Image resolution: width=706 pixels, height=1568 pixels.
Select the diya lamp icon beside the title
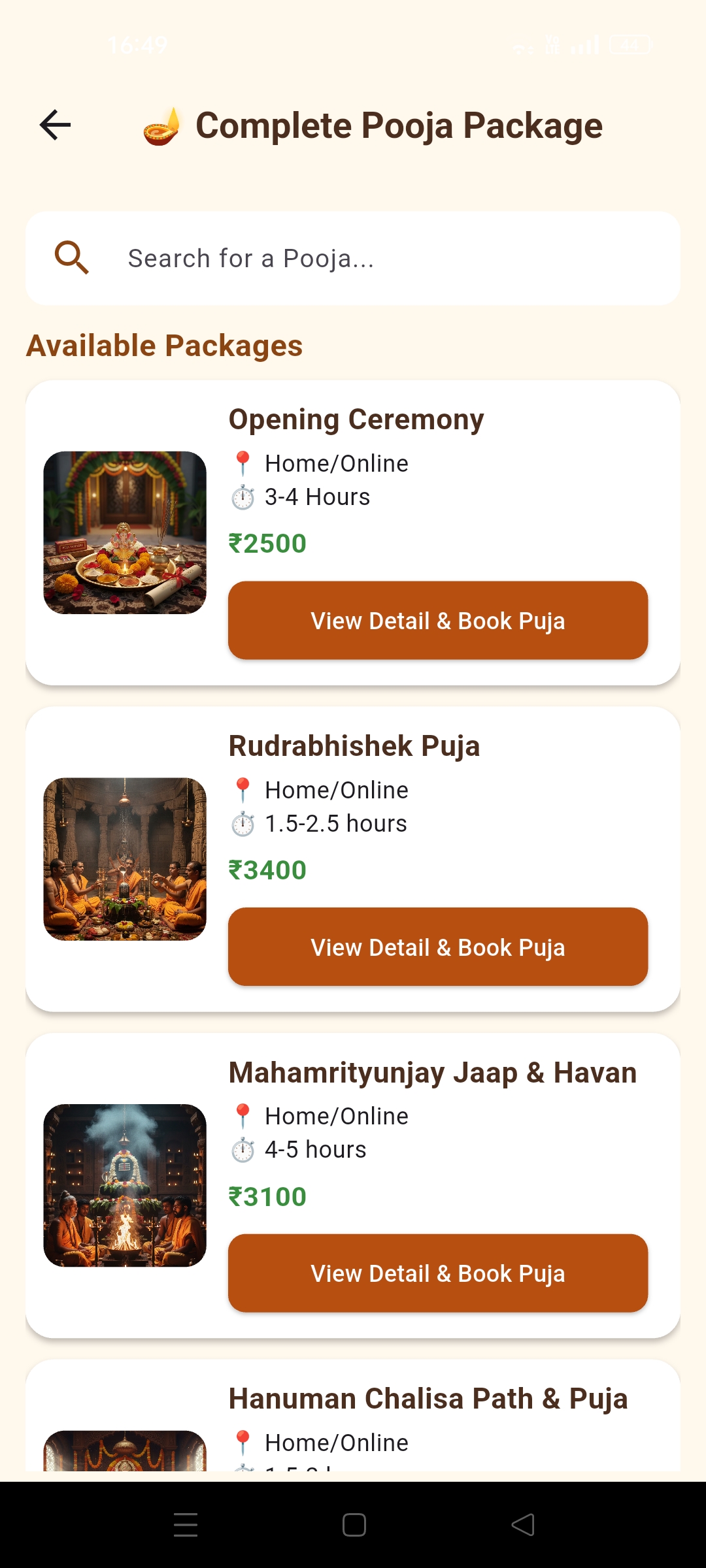pyautogui.click(x=162, y=125)
